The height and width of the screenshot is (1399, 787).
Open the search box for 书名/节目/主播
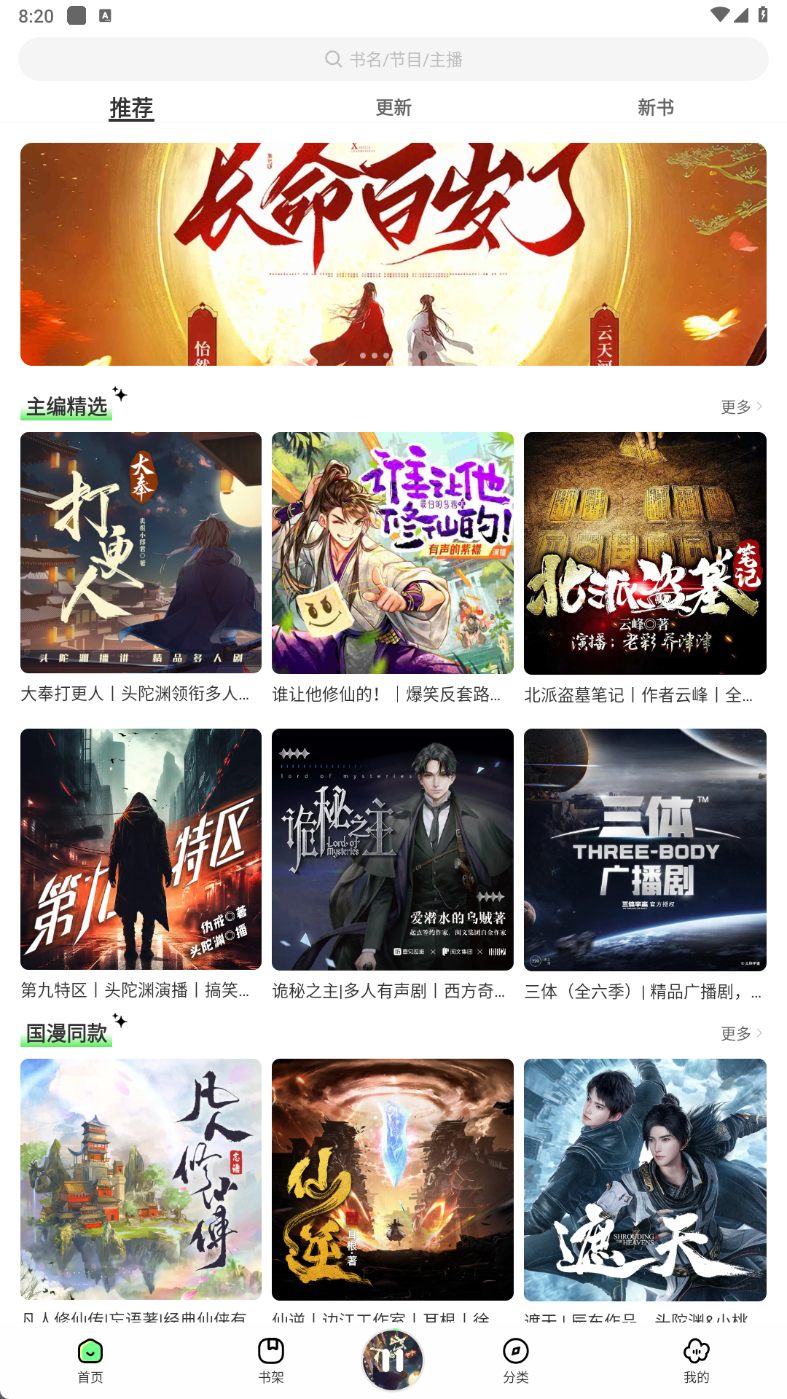click(393, 59)
